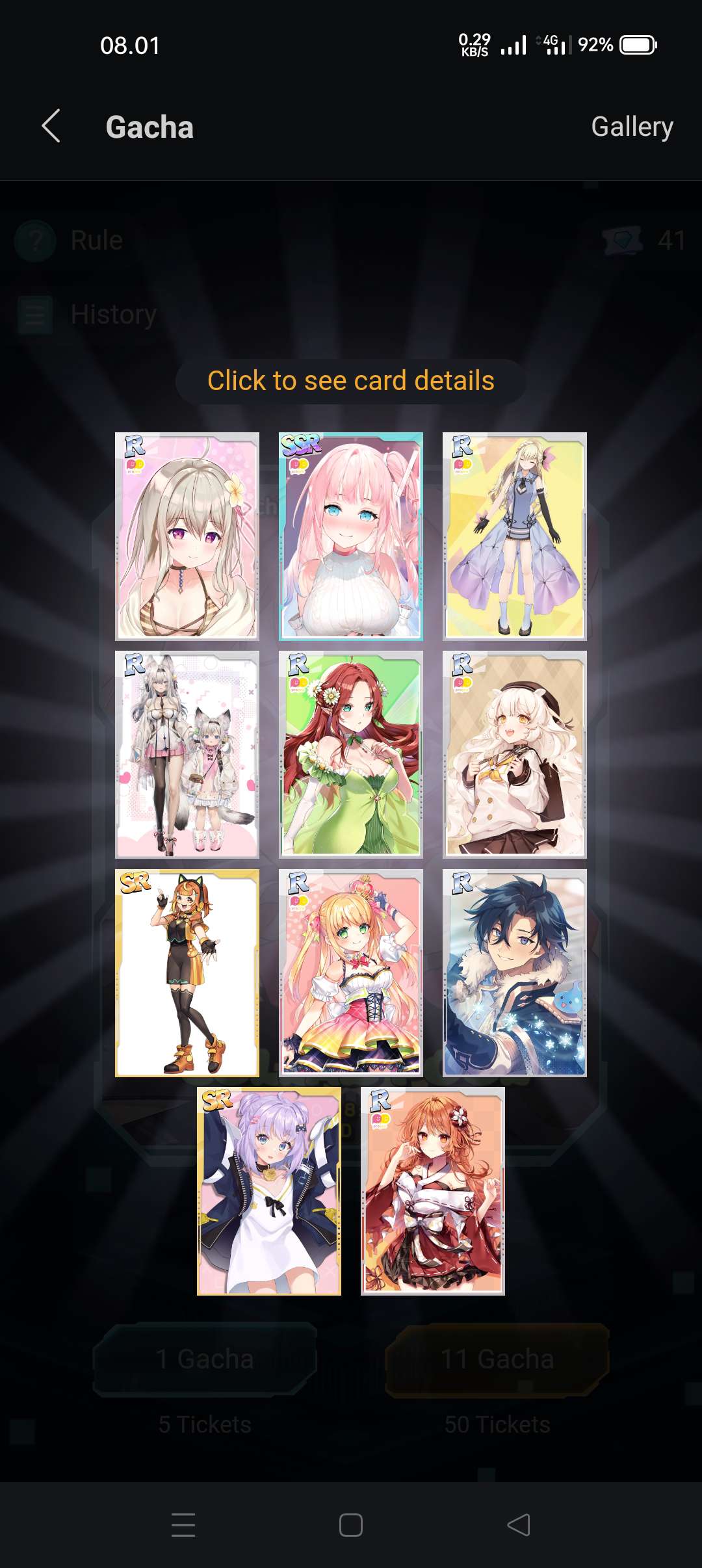Open SR card of orange cat-ear girl
Image resolution: width=702 pixels, height=1568 pixels.
click(x=187, y=973)
